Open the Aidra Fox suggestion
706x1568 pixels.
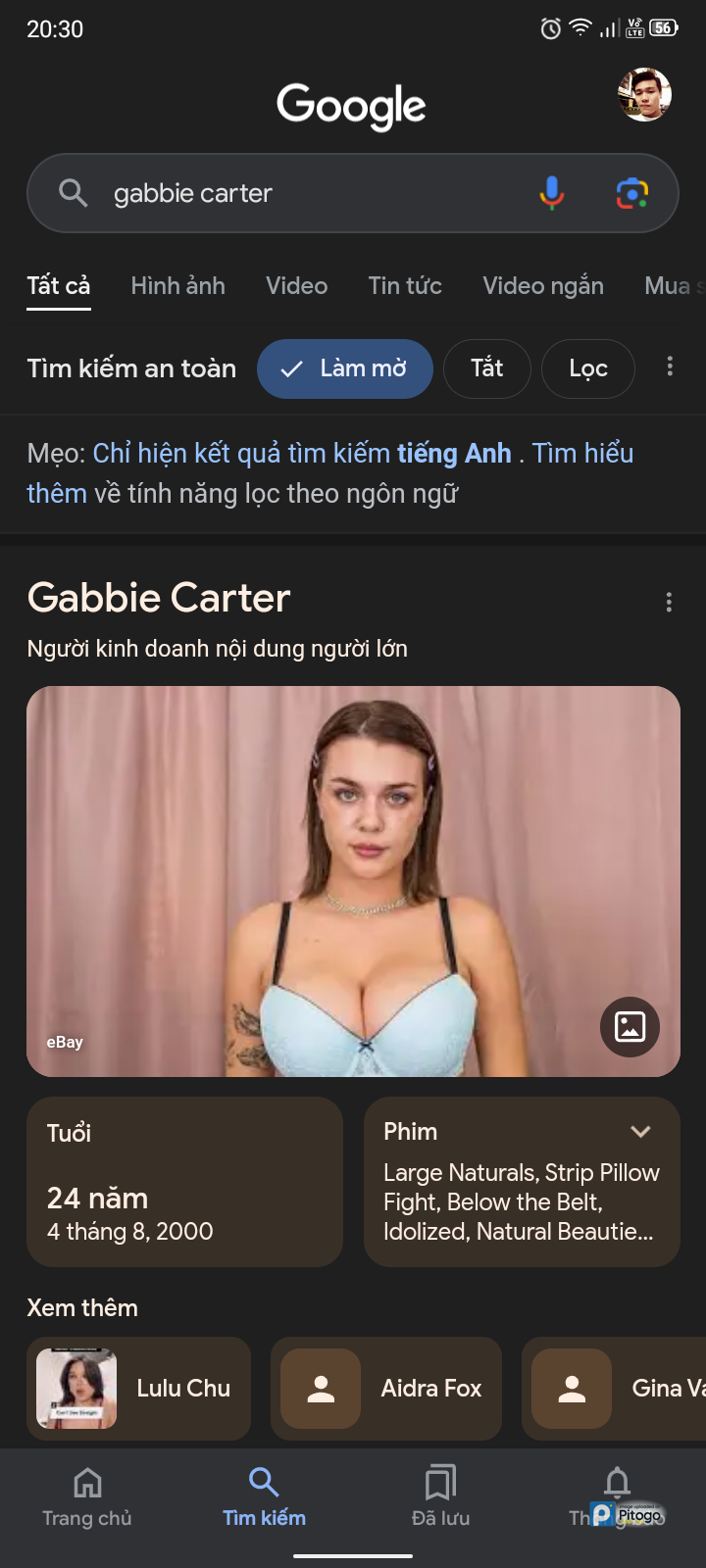pos(385,1388)
